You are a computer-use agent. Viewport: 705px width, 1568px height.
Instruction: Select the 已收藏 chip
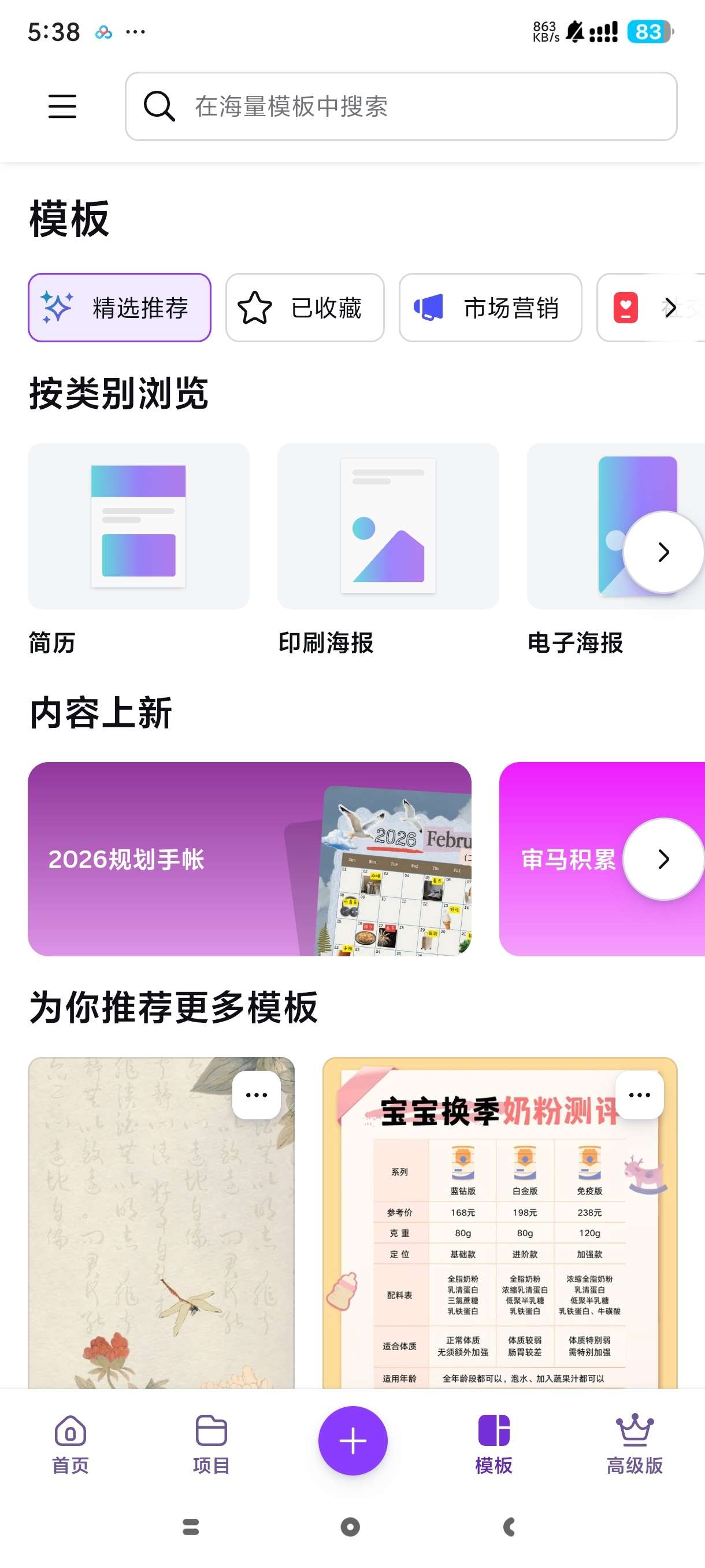point(305,308)
